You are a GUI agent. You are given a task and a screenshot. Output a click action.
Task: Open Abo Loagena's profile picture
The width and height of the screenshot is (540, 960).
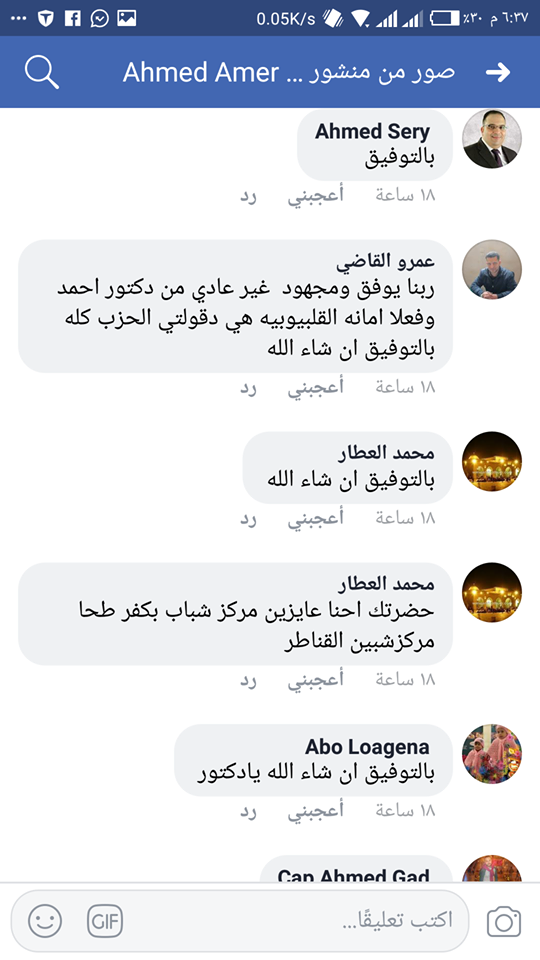coord(492,754)
